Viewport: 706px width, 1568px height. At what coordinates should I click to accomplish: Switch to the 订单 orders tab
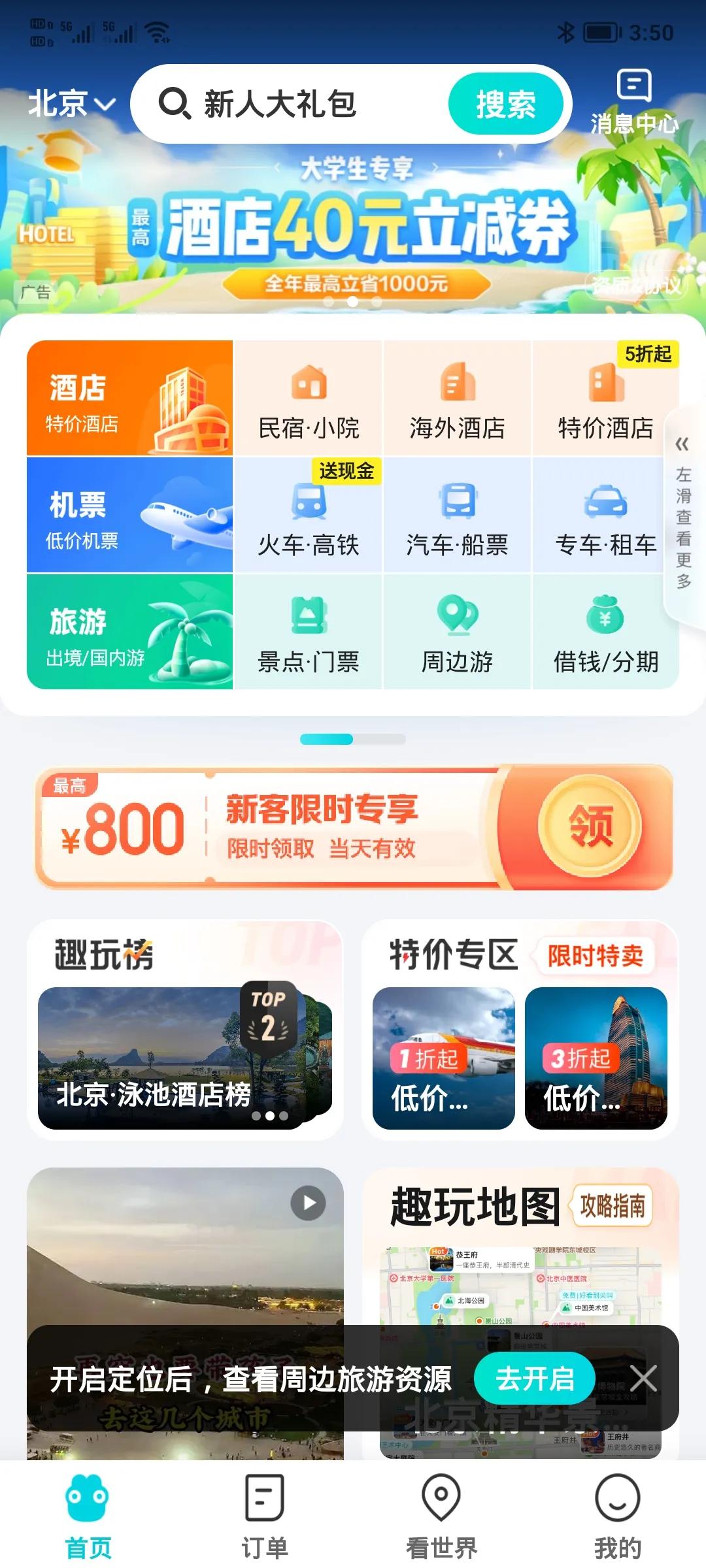coord(264,1516)
